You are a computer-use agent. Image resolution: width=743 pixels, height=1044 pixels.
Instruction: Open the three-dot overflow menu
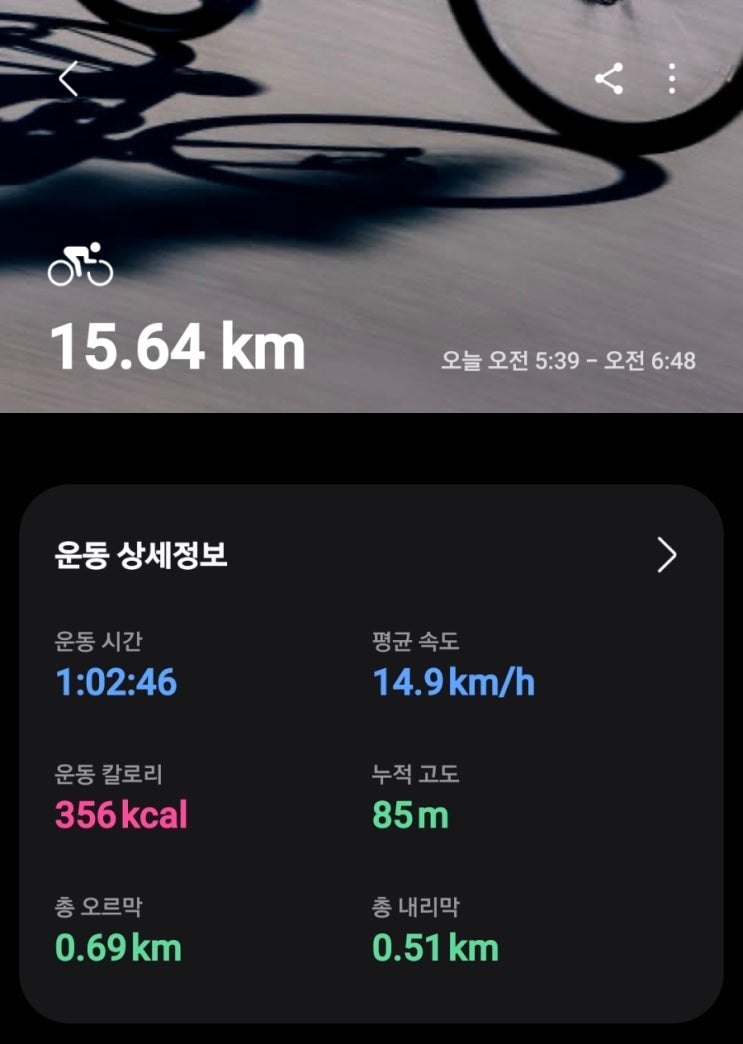point(672,79)
